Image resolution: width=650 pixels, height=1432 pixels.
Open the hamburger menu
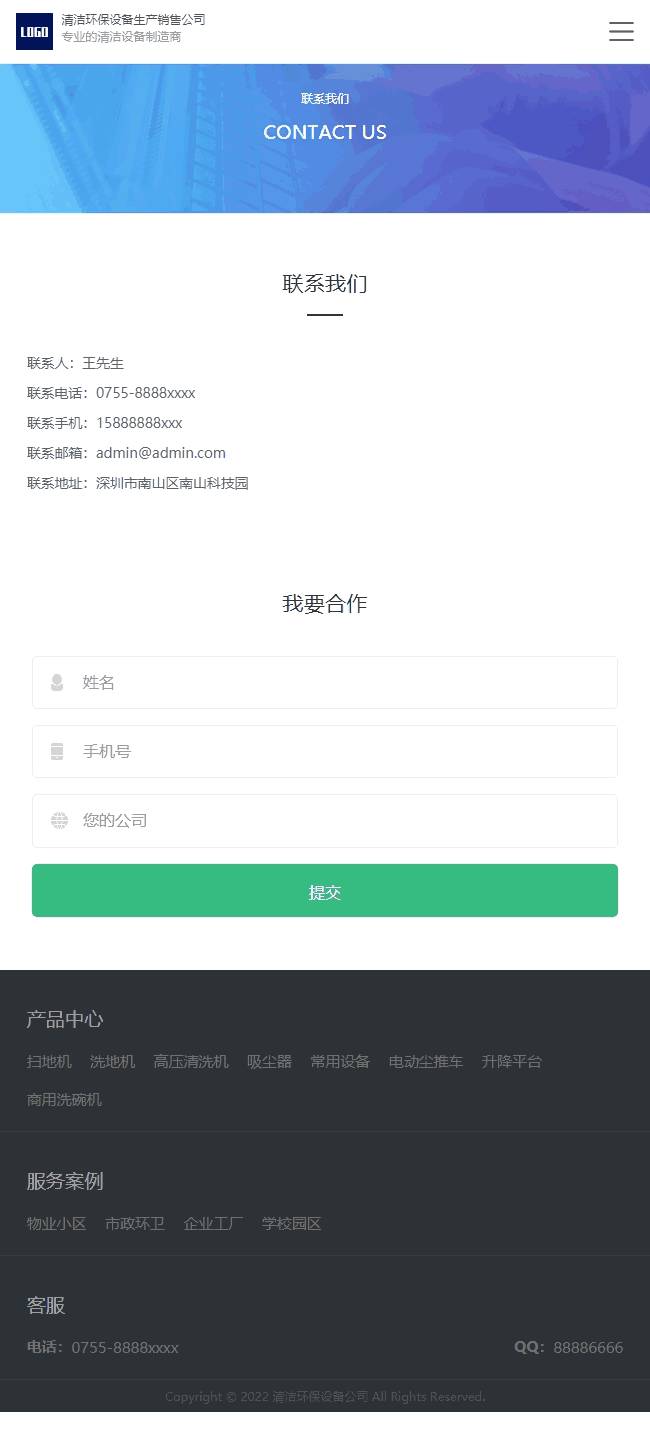coord(621,32)
